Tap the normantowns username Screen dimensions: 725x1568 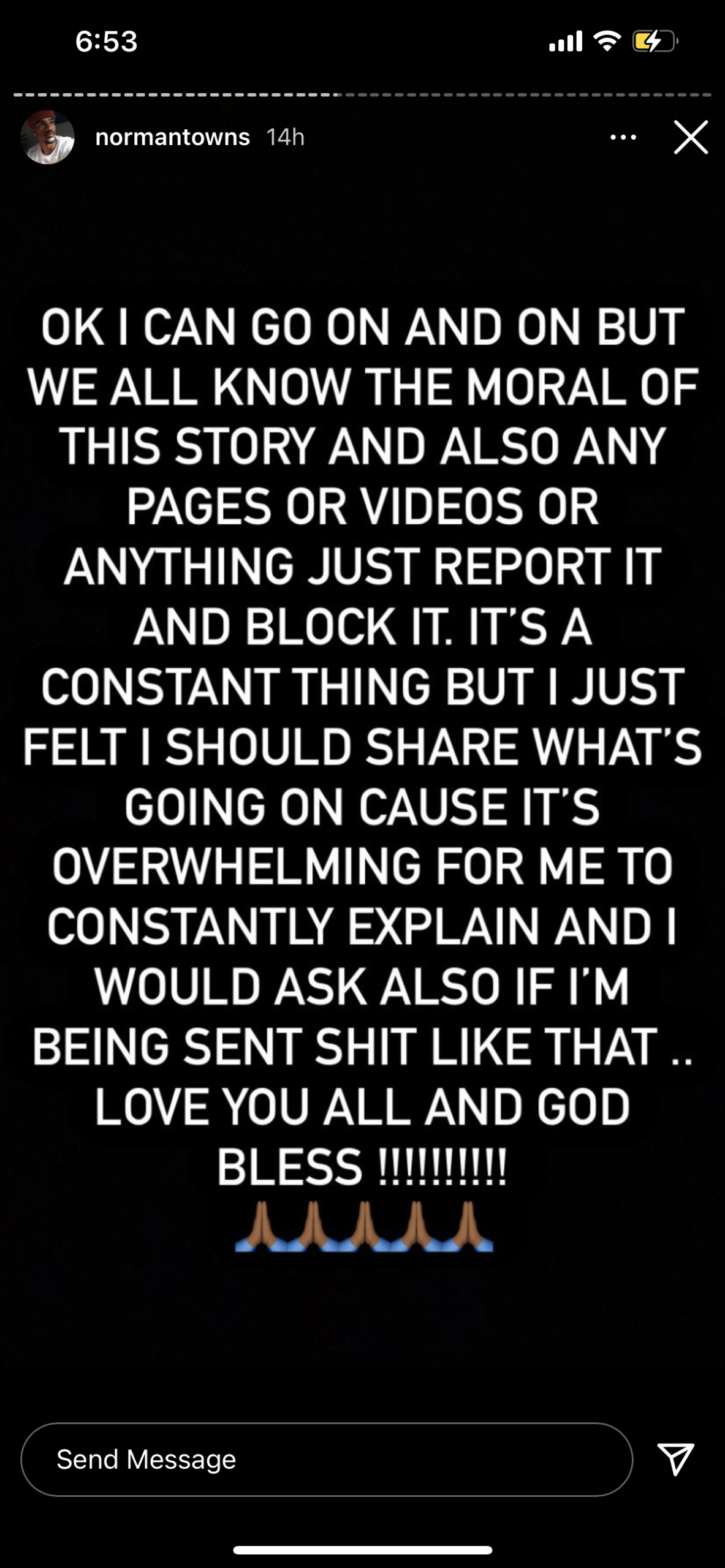(x=172, y=137)
